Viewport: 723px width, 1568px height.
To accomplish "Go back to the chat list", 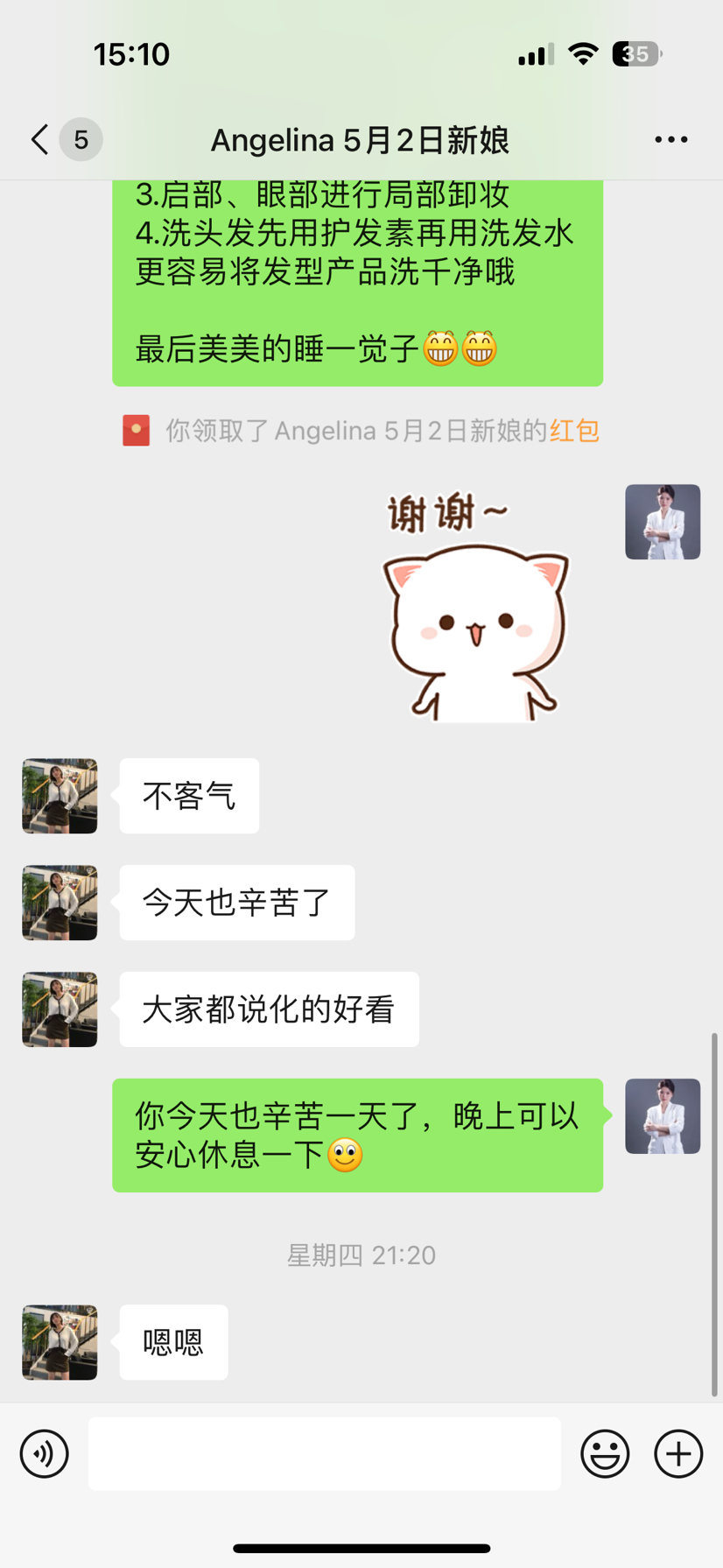I will (40, 139).
